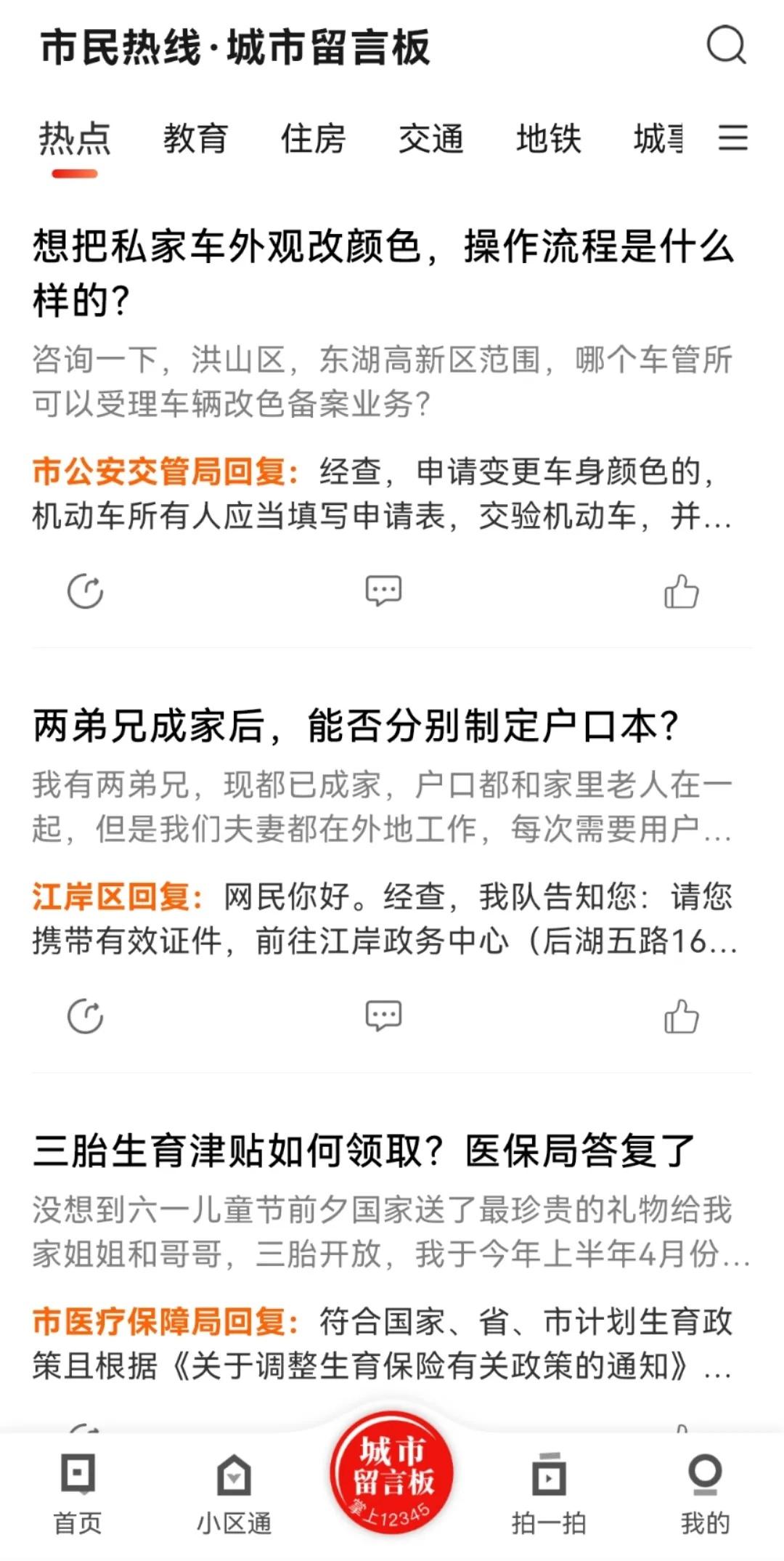Open search in the top bar
The height and width of the screenshot is (1561, 784).
click(x=726, y=46)
